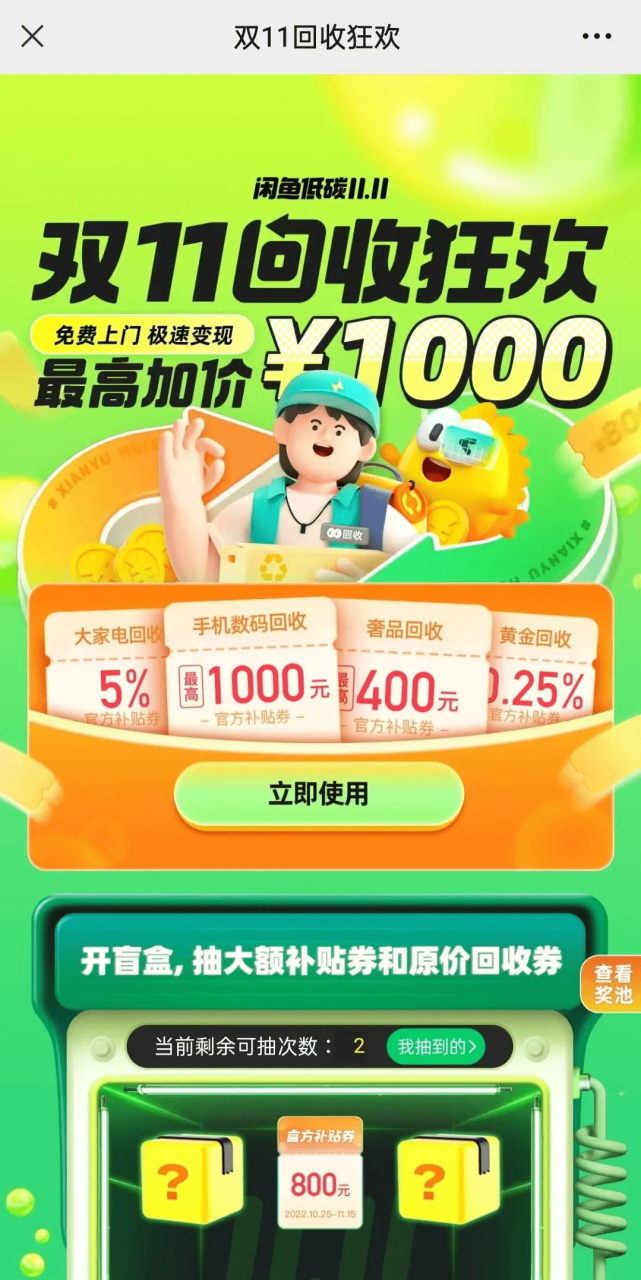This screenshot has width=641, height=1280.
Task: Tap the 立即使用 button
Action: pos(319,794)
